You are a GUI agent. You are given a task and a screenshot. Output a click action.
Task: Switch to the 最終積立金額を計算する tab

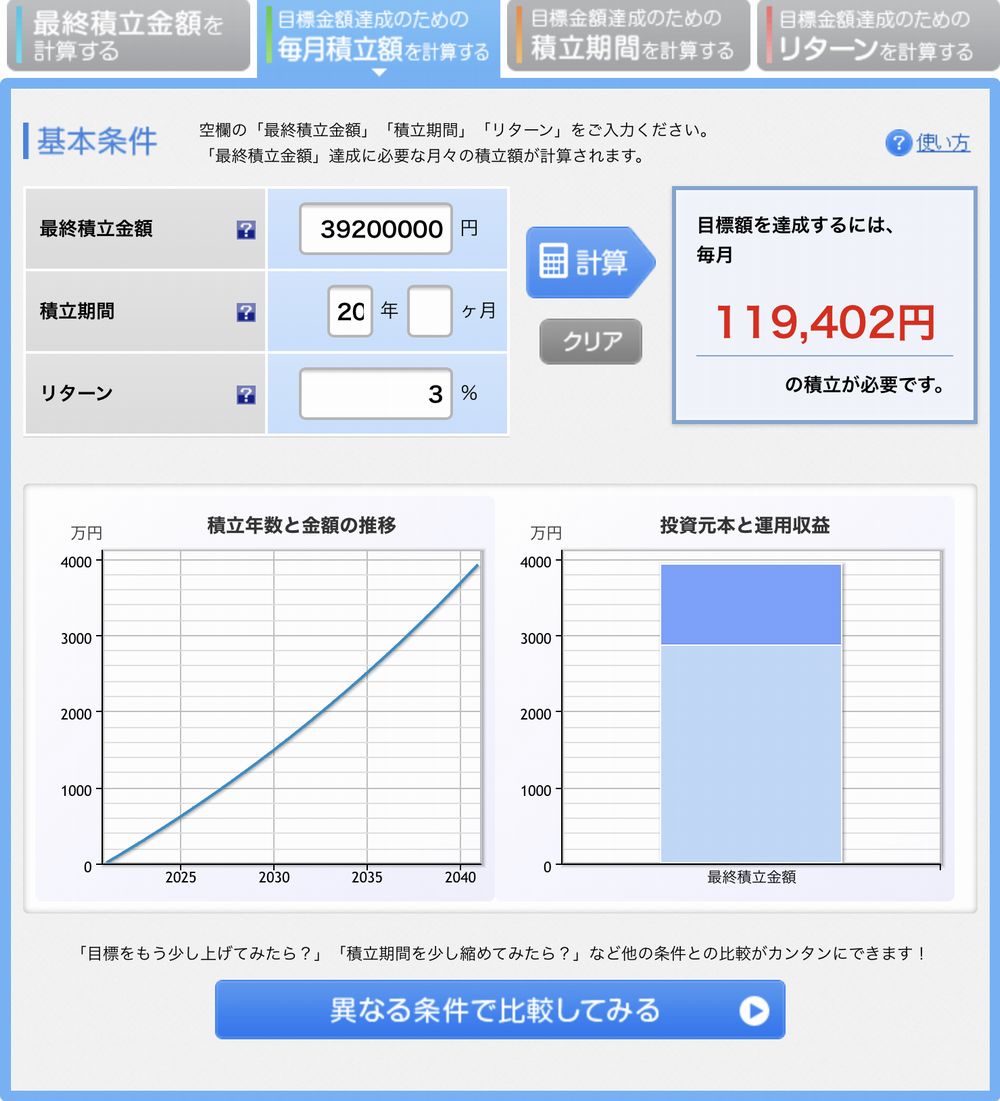click(x=128, y=37)
